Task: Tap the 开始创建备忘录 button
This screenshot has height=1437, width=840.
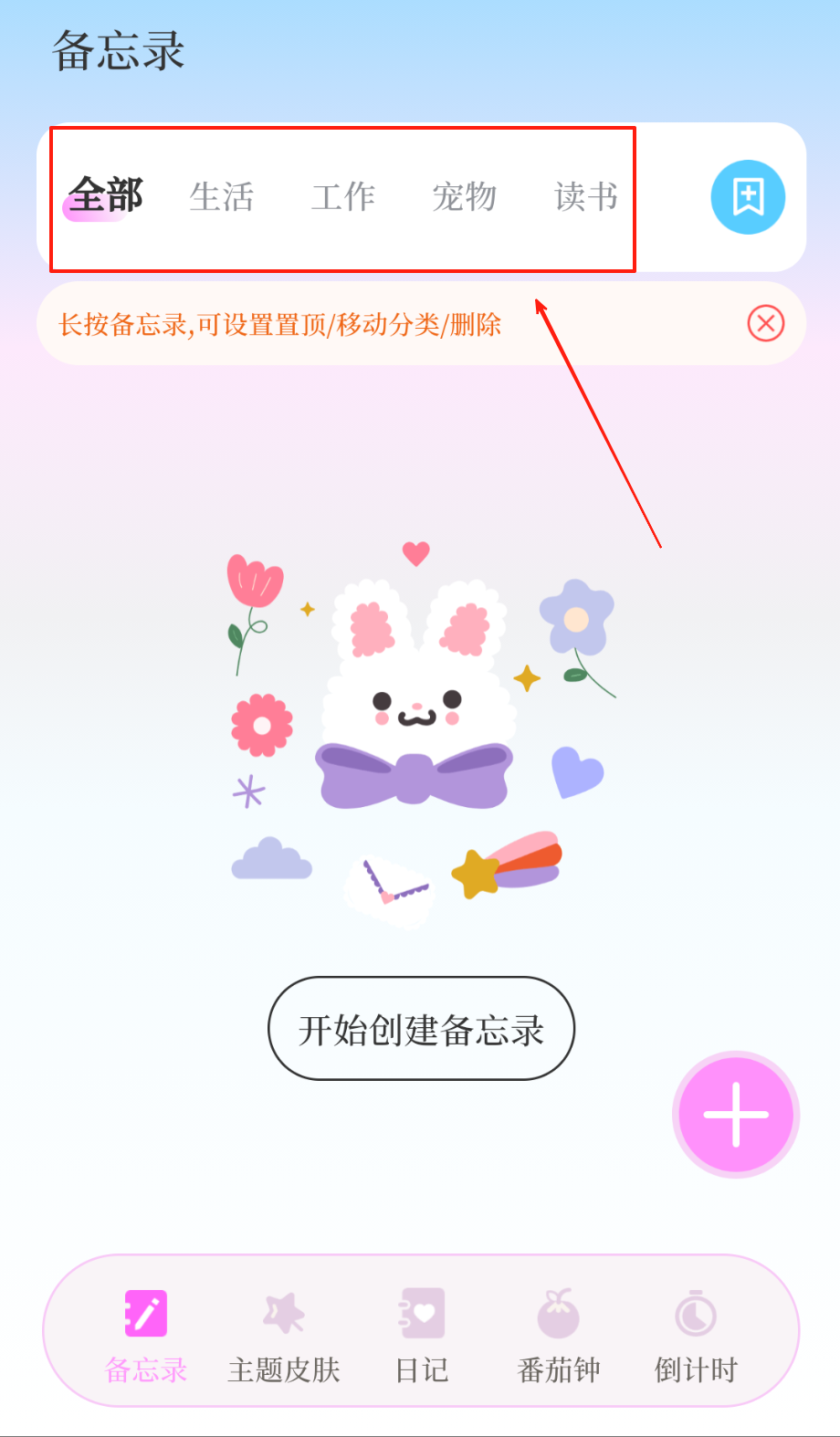Action: (x=421, y=1029)
